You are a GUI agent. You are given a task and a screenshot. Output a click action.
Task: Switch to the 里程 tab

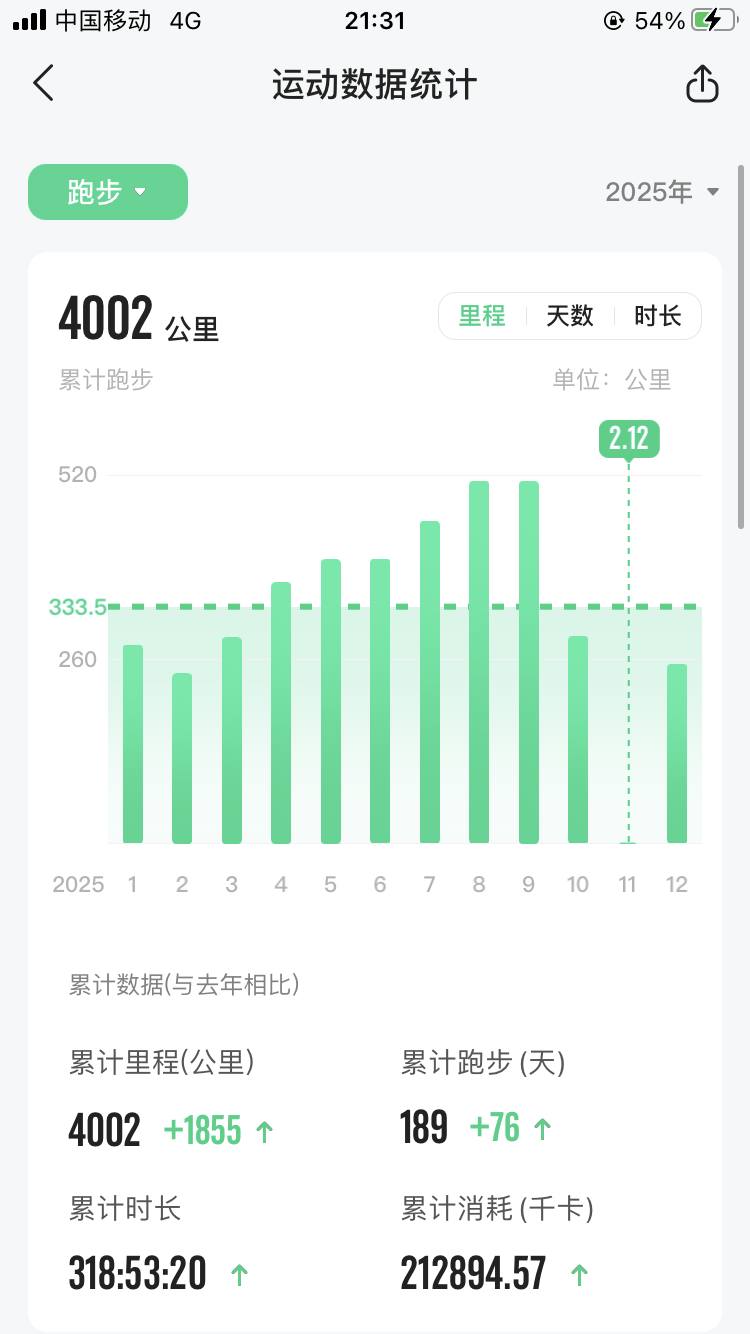[x=482, y=317]
